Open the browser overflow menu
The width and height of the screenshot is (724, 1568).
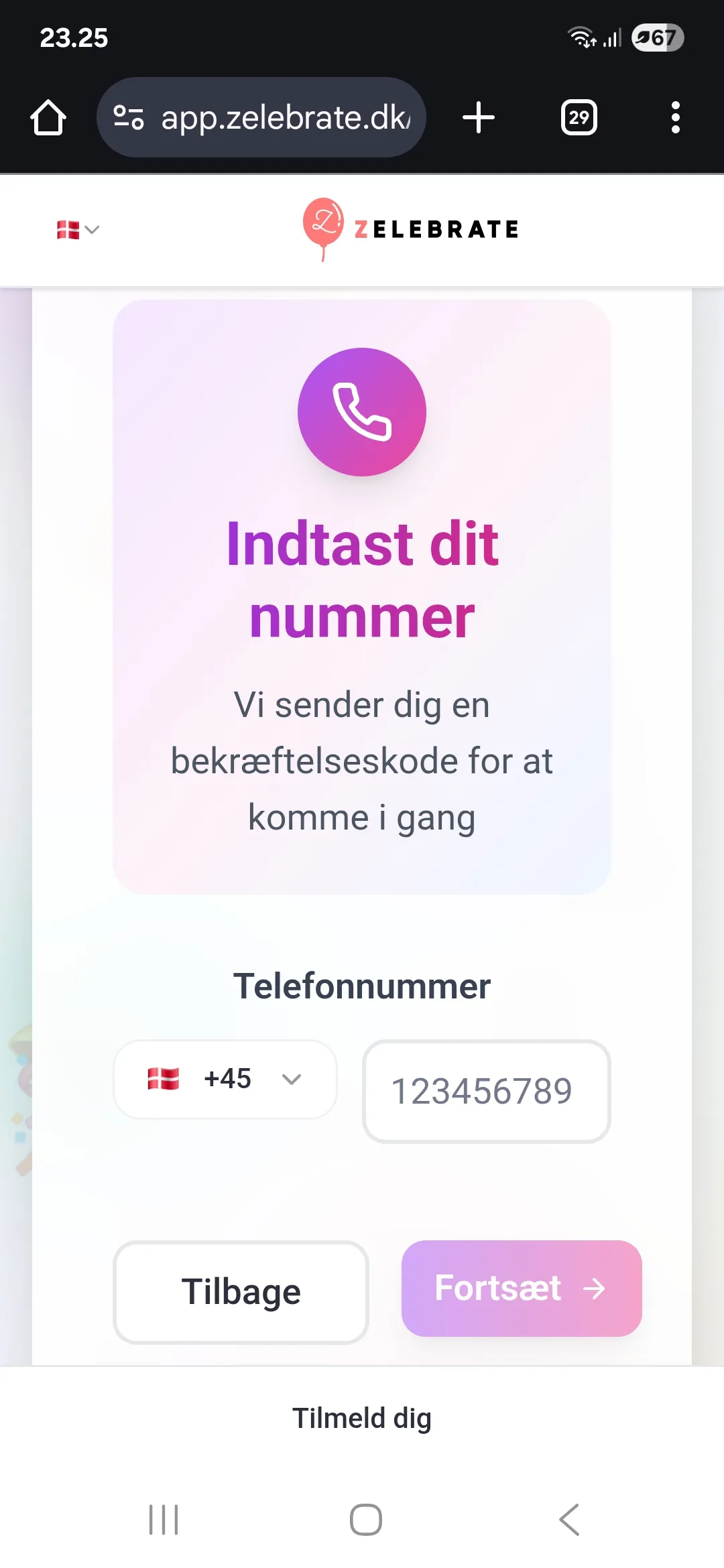(675, 118)
